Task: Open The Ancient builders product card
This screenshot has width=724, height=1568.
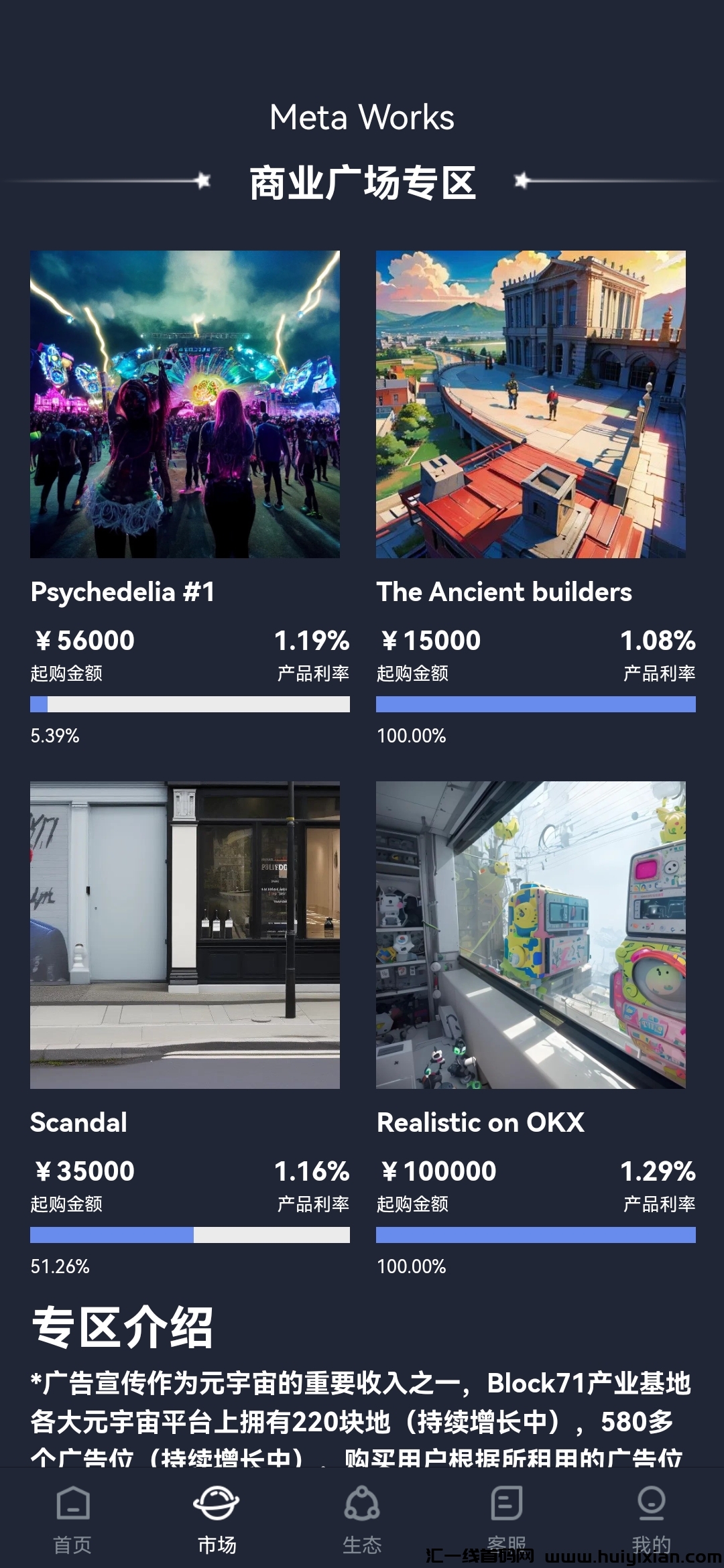Action: 530,405
